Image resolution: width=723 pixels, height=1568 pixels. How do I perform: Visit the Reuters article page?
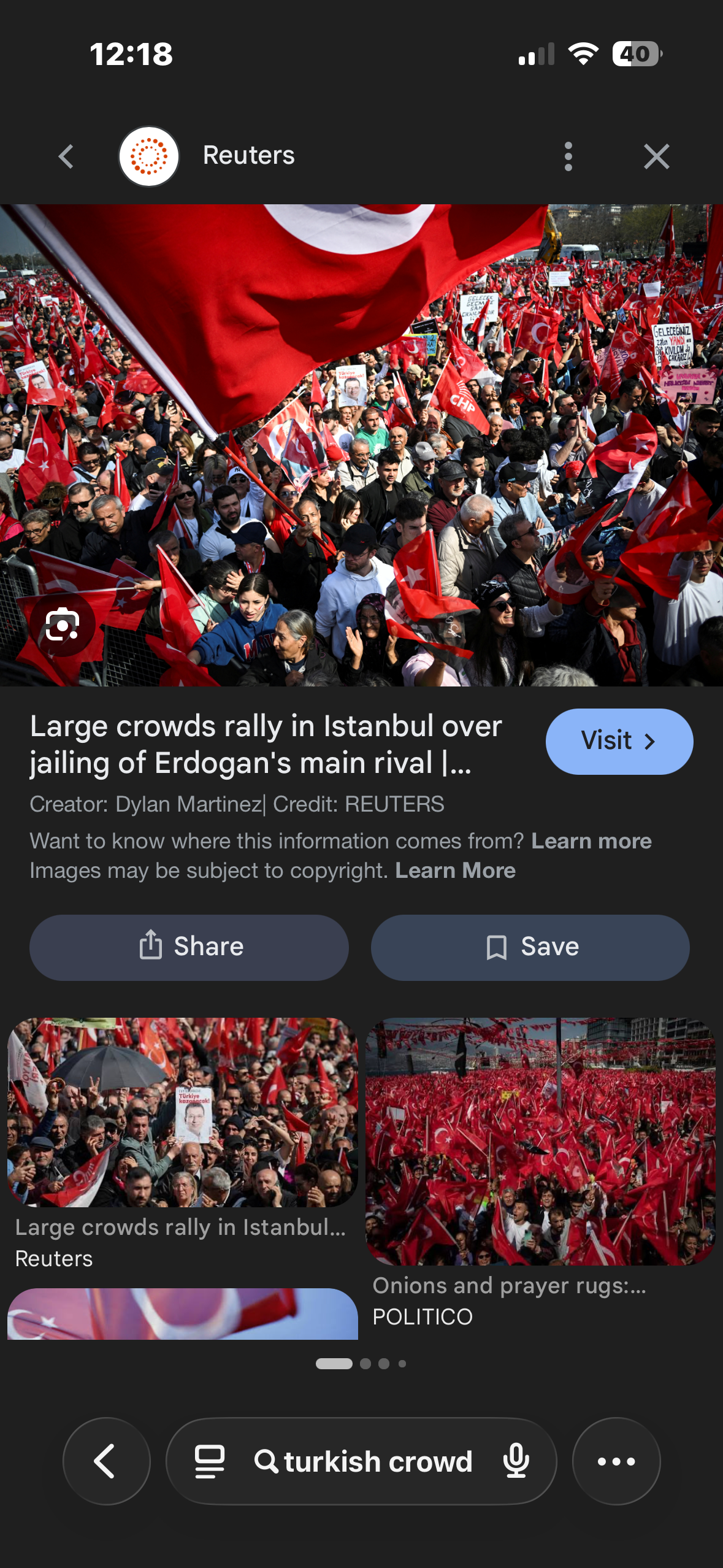coord(619,741)
